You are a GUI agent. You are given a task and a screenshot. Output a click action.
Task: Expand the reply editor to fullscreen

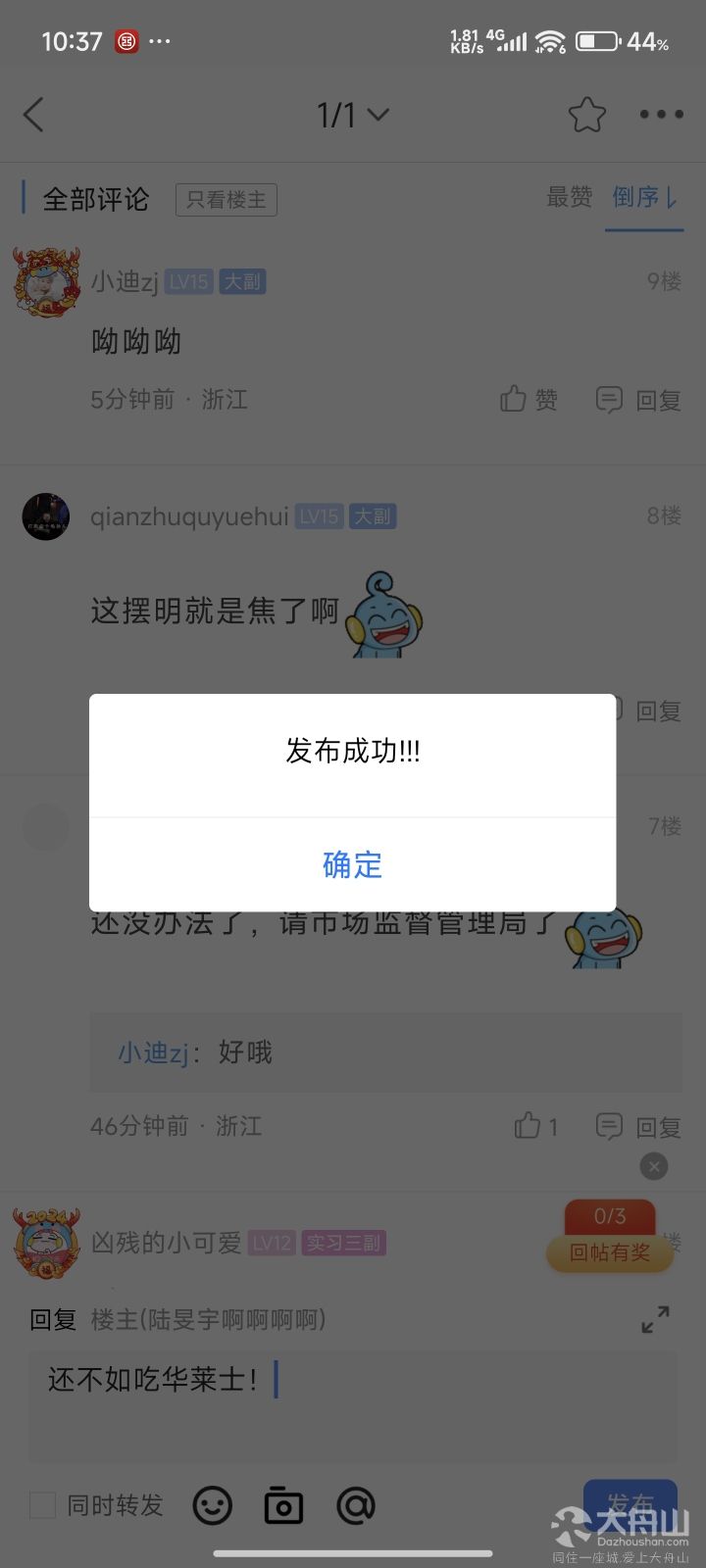coord(655,1320)
